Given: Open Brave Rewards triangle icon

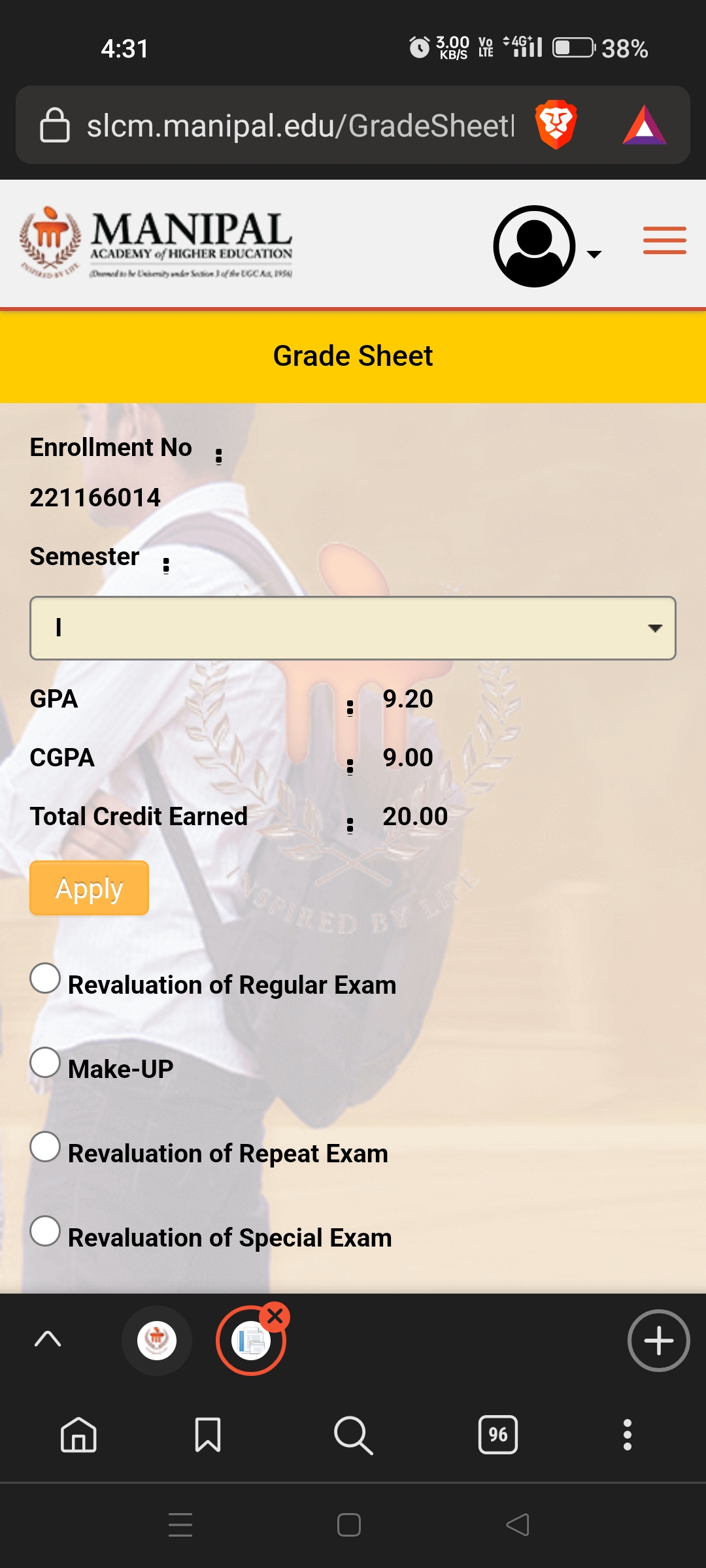Looking at the screenshot, I should (644, 125).
